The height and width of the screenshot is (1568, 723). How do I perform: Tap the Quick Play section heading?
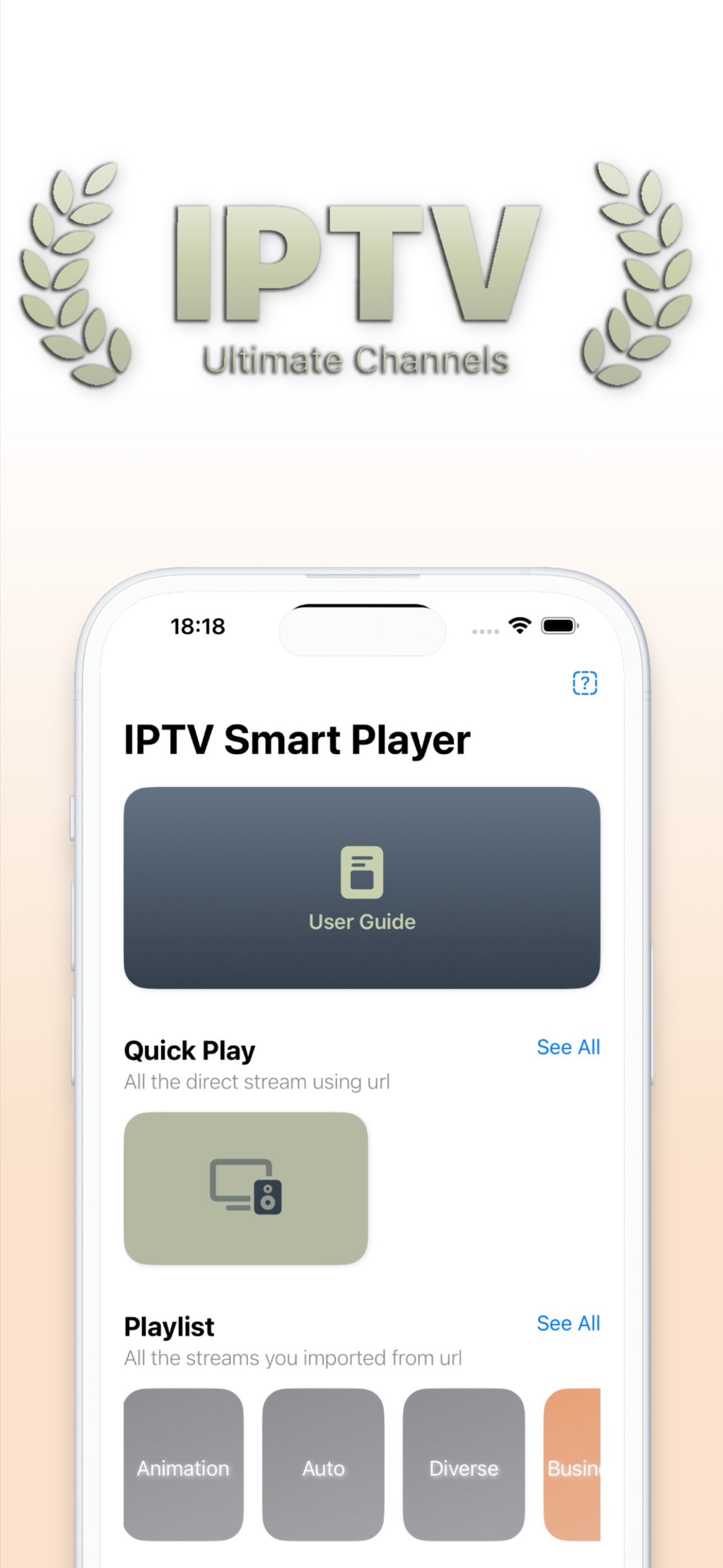tap(189, 1049)
